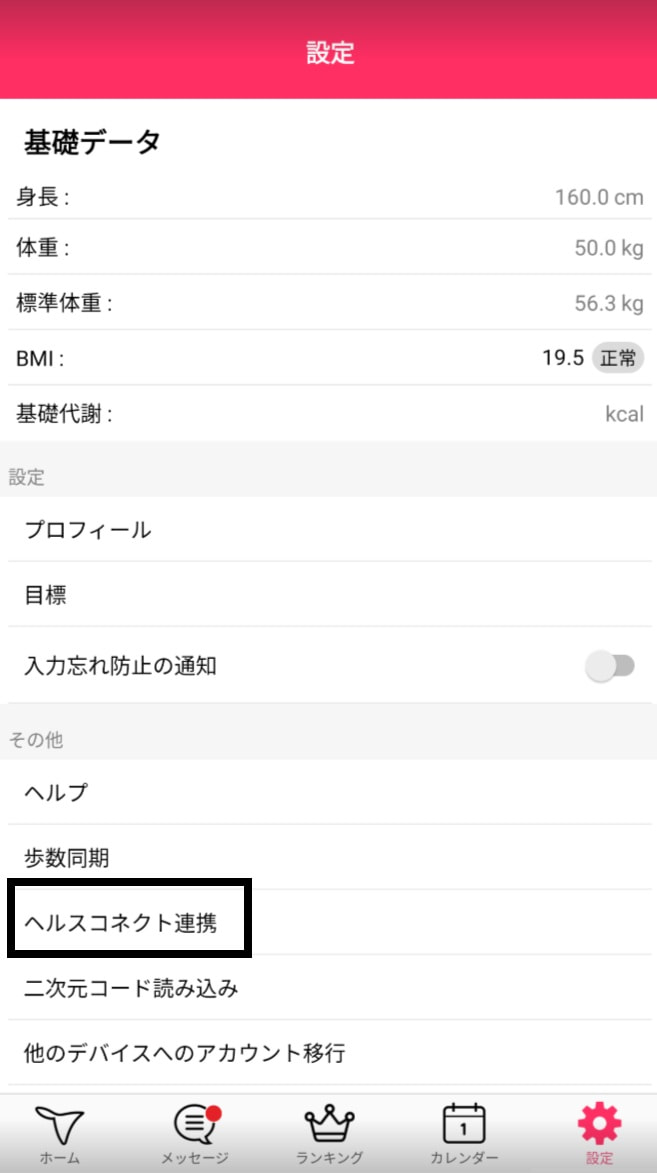Go to the メッセージ tab

click(195, 1135)
